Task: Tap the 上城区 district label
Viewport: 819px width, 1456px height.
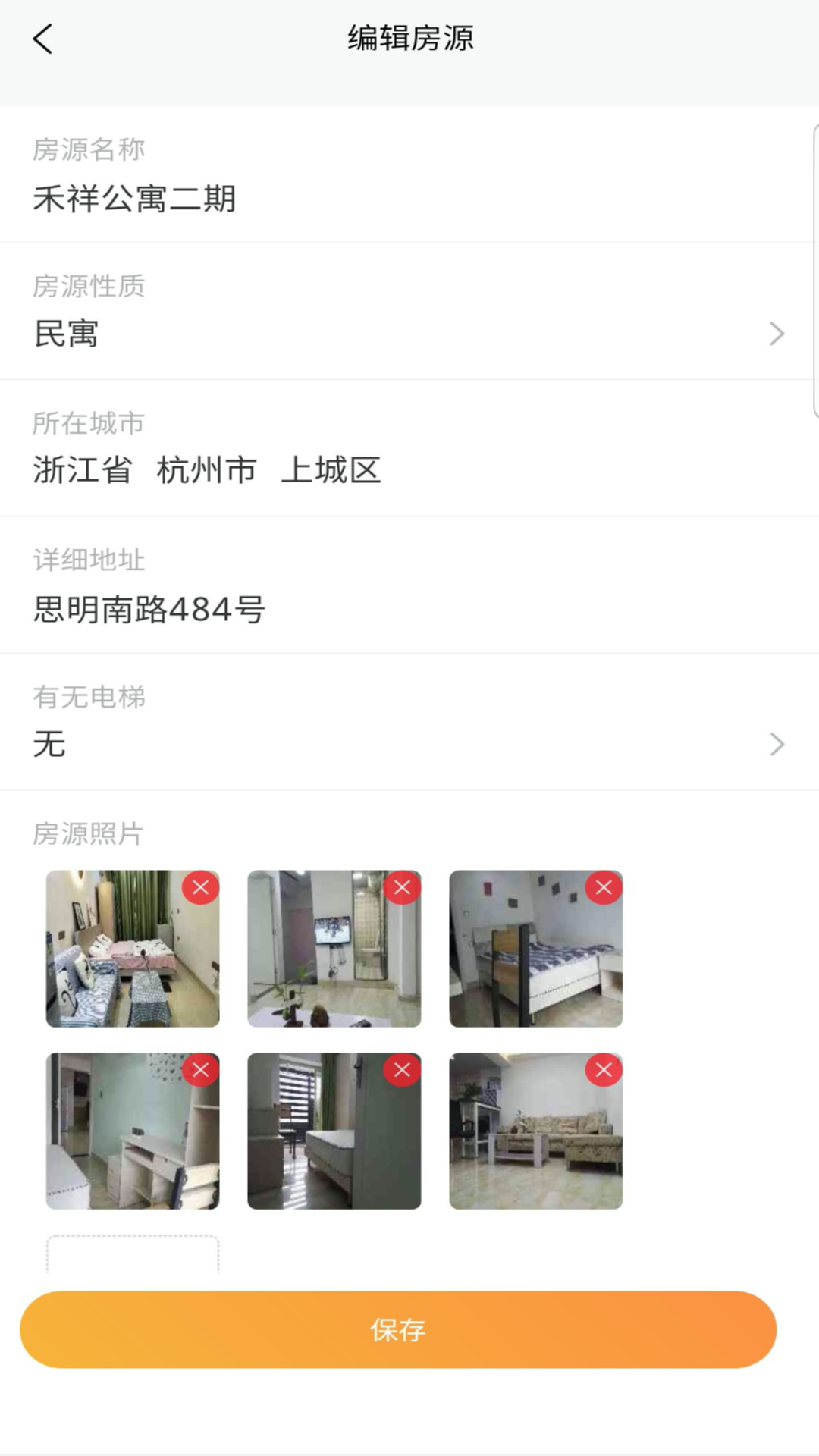Action: click(331, 470)
